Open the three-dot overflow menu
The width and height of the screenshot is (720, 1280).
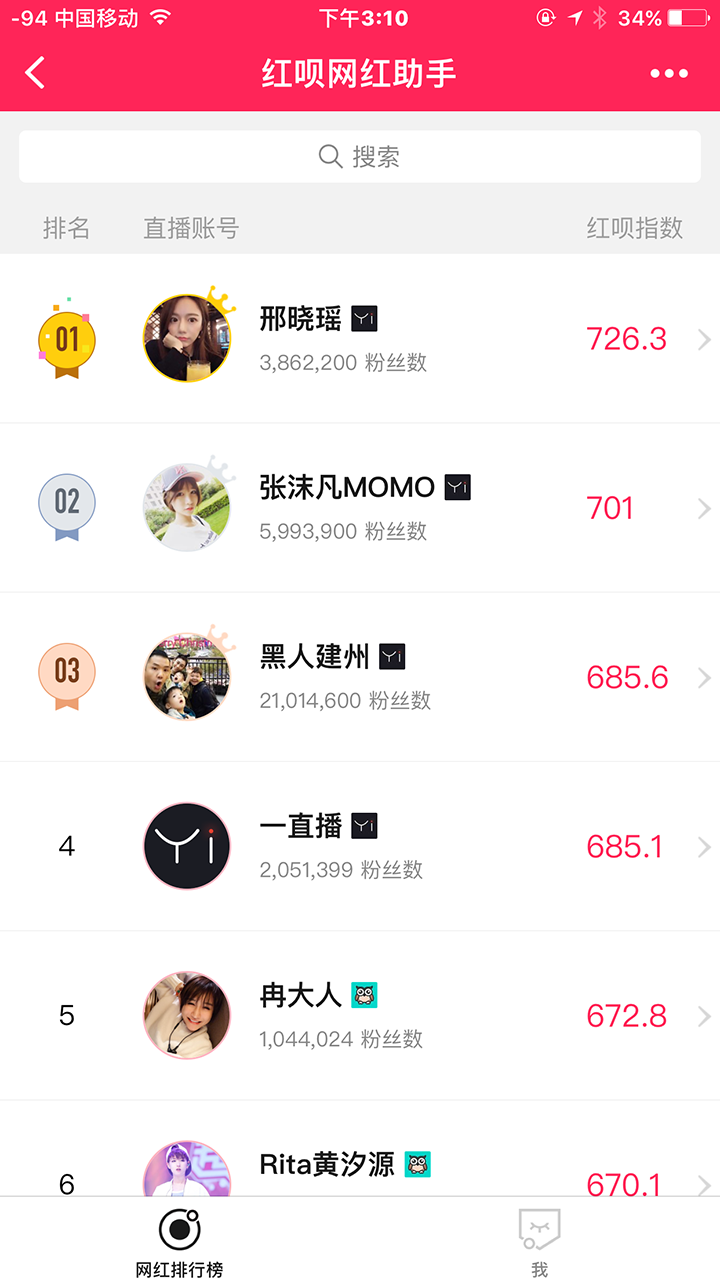click(669, 73)
